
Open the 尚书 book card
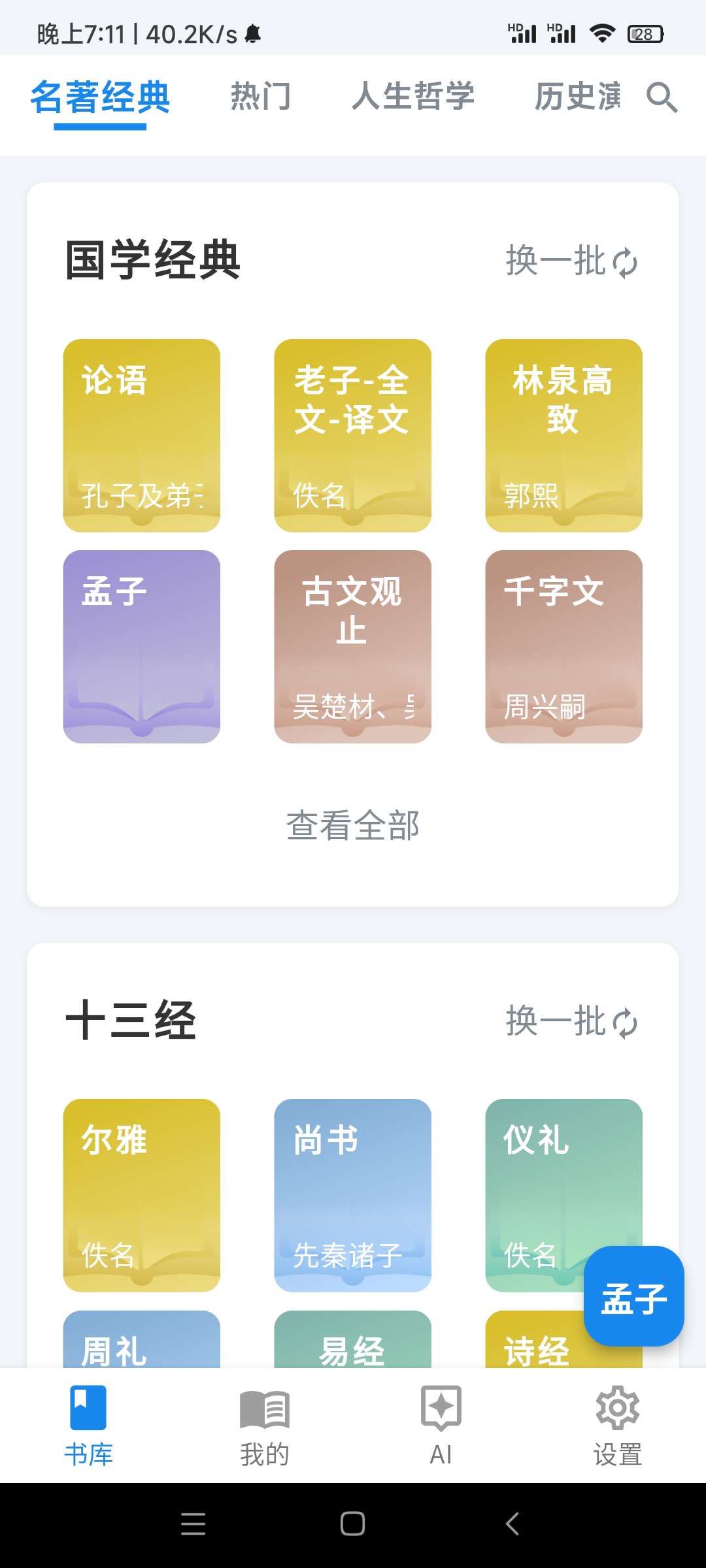pos(352,1195)
